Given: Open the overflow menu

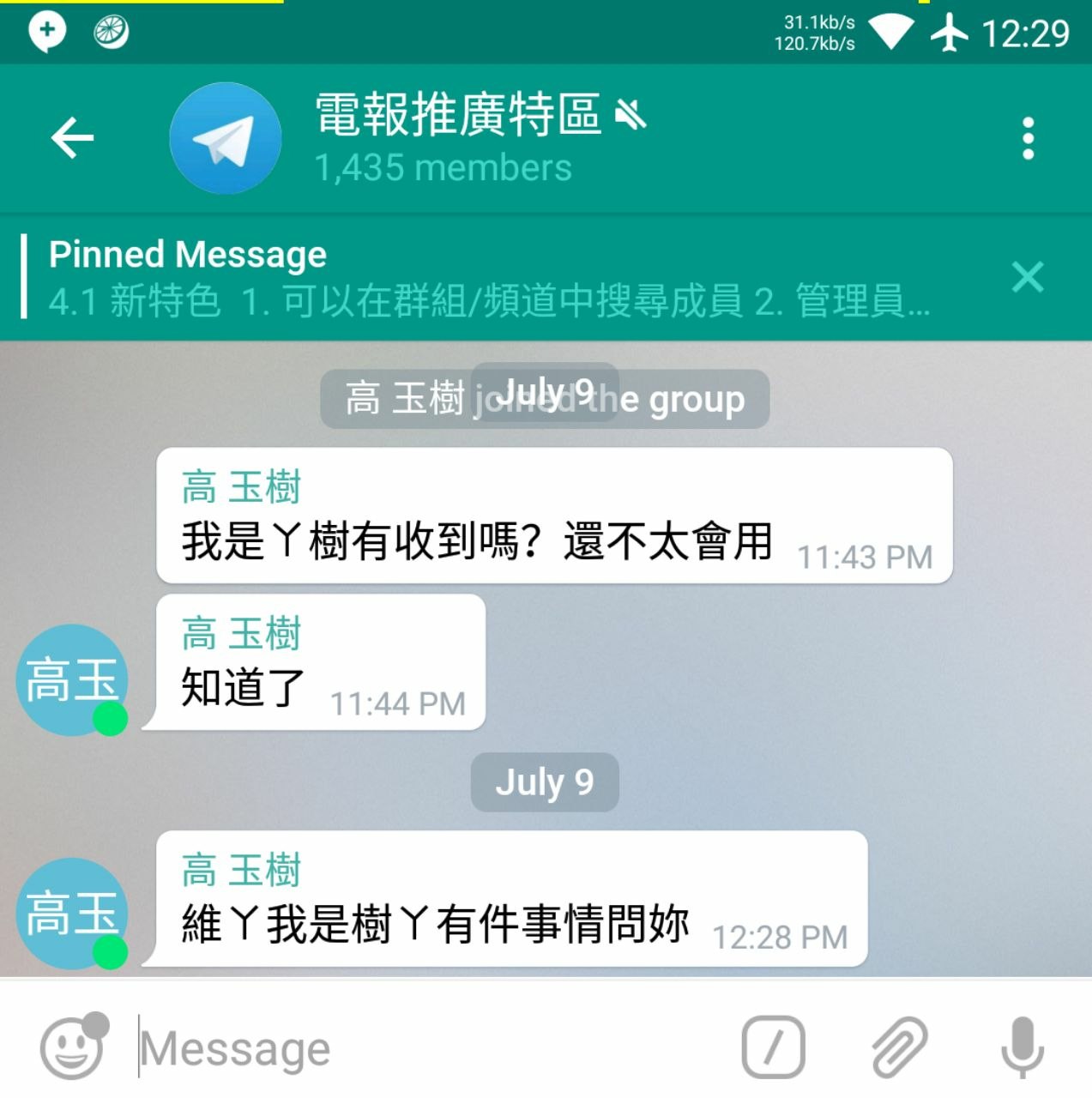Looking at the screenshot, I should (1028, 139).
